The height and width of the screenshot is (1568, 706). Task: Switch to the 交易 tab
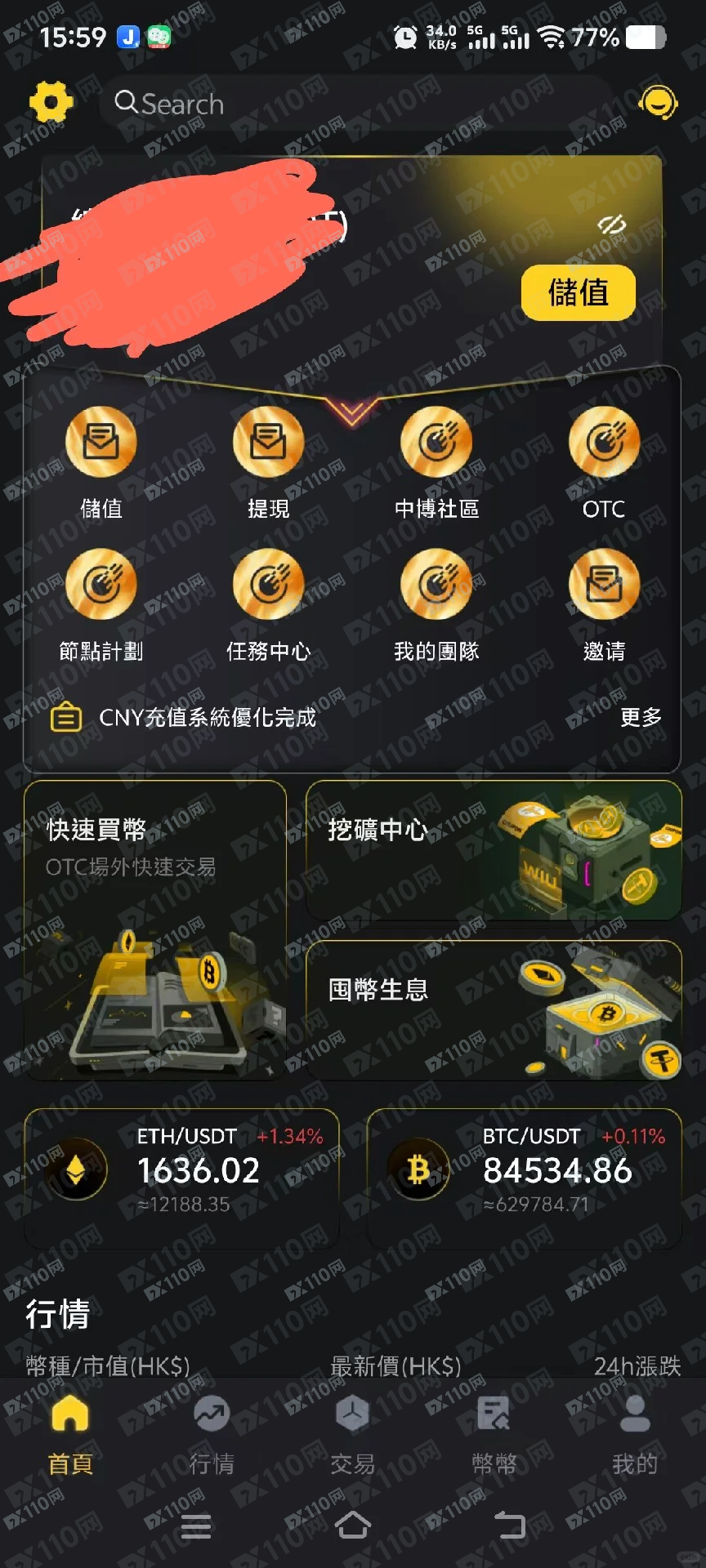(x=352, y=1434)
